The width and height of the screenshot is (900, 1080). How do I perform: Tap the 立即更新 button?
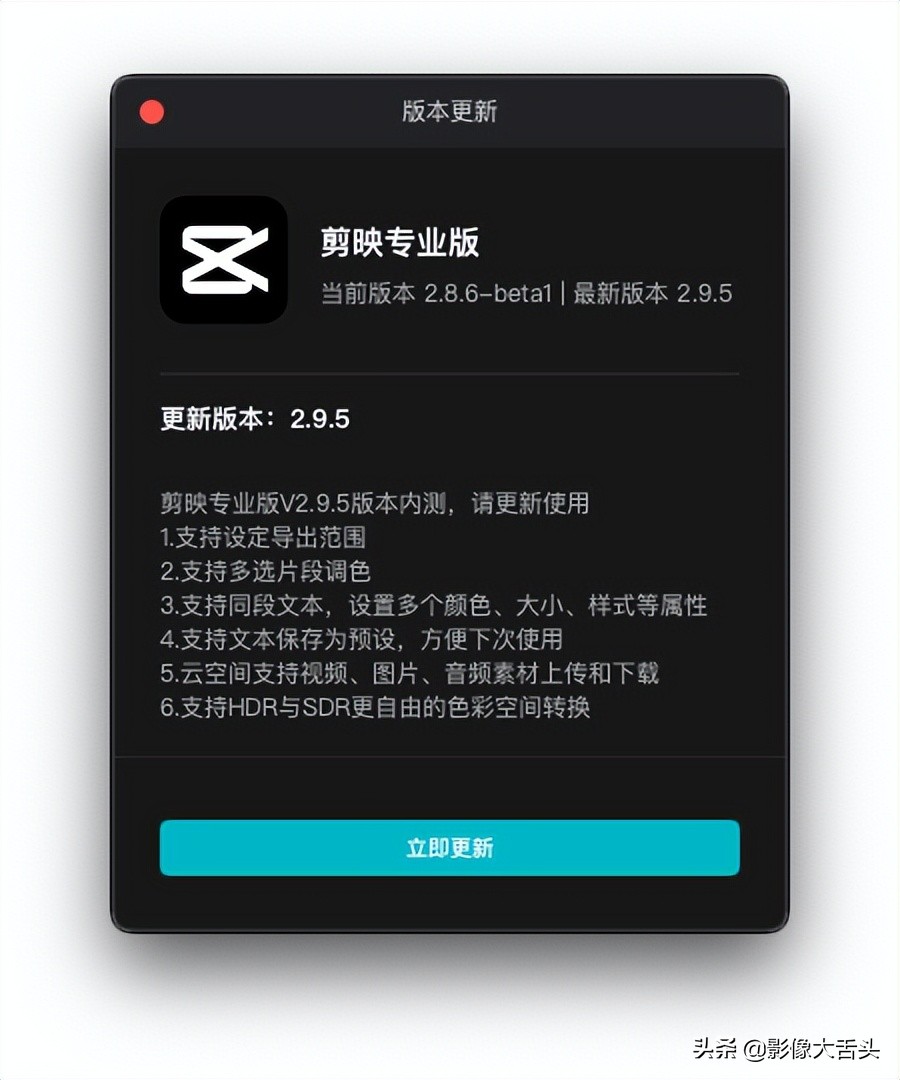coord(450,847)
